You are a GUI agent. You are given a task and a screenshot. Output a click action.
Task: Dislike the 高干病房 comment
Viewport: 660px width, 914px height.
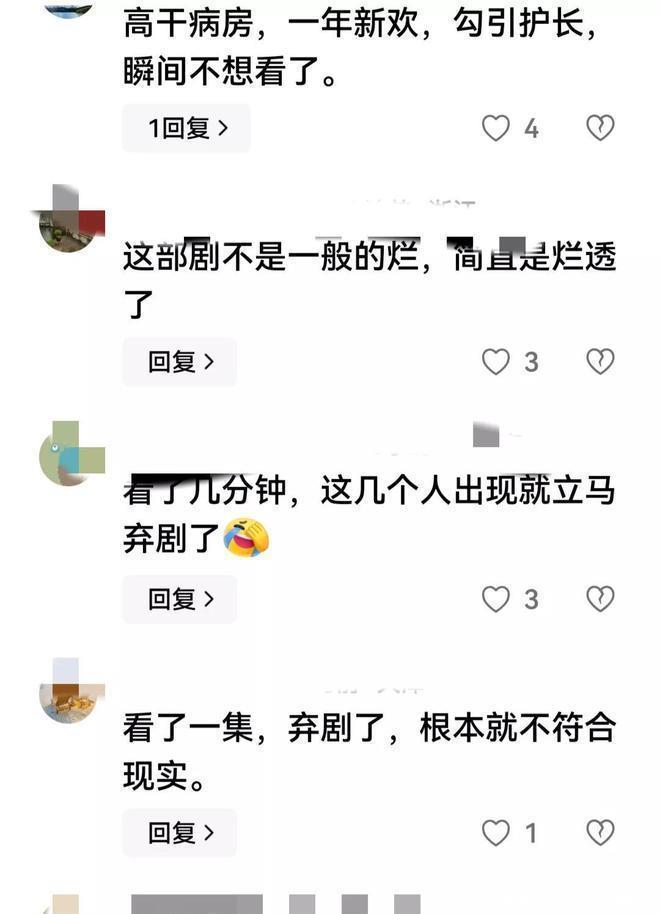point(600,128)
